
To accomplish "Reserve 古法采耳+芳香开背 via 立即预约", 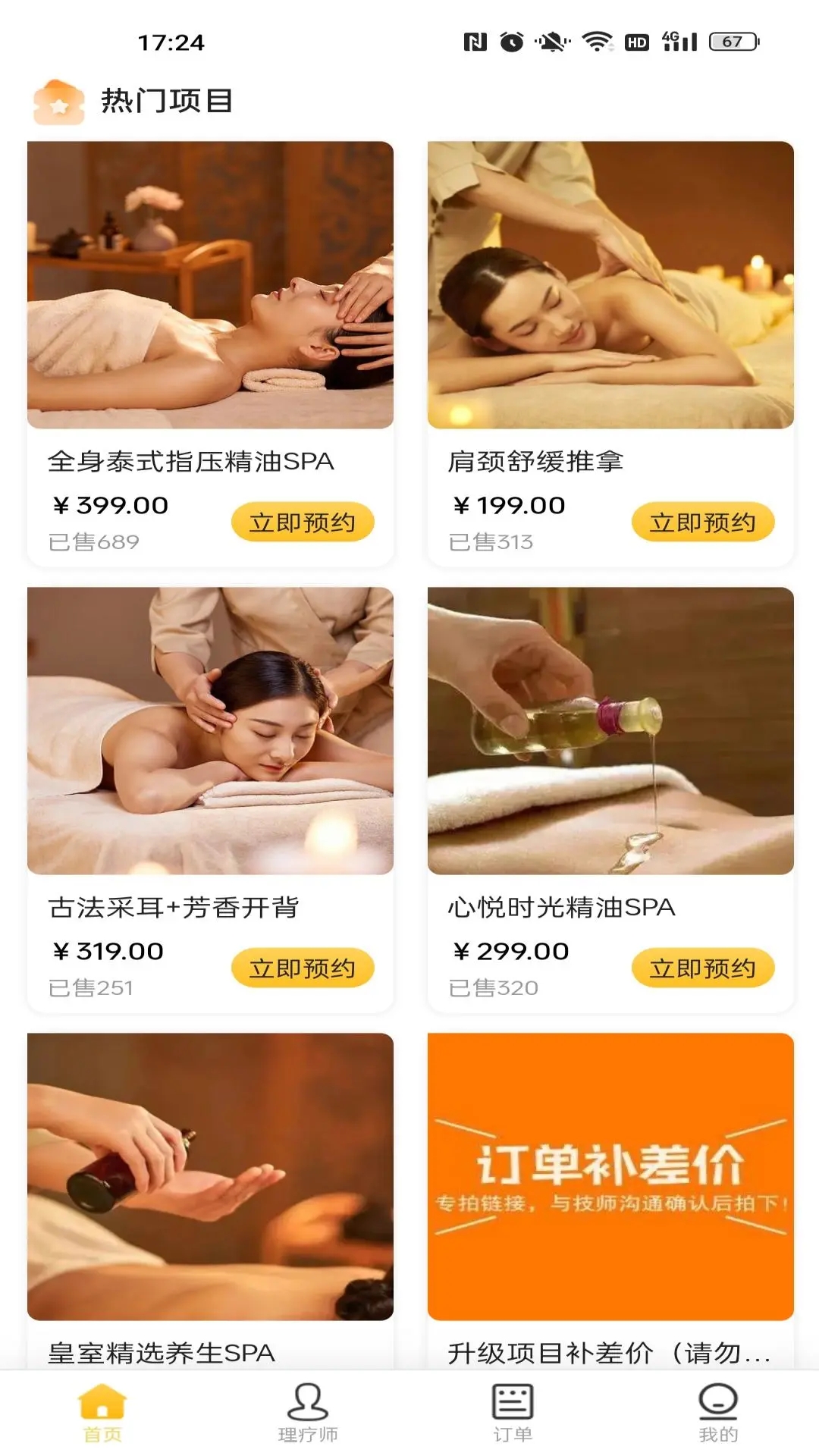I will (x=303, y=968).
